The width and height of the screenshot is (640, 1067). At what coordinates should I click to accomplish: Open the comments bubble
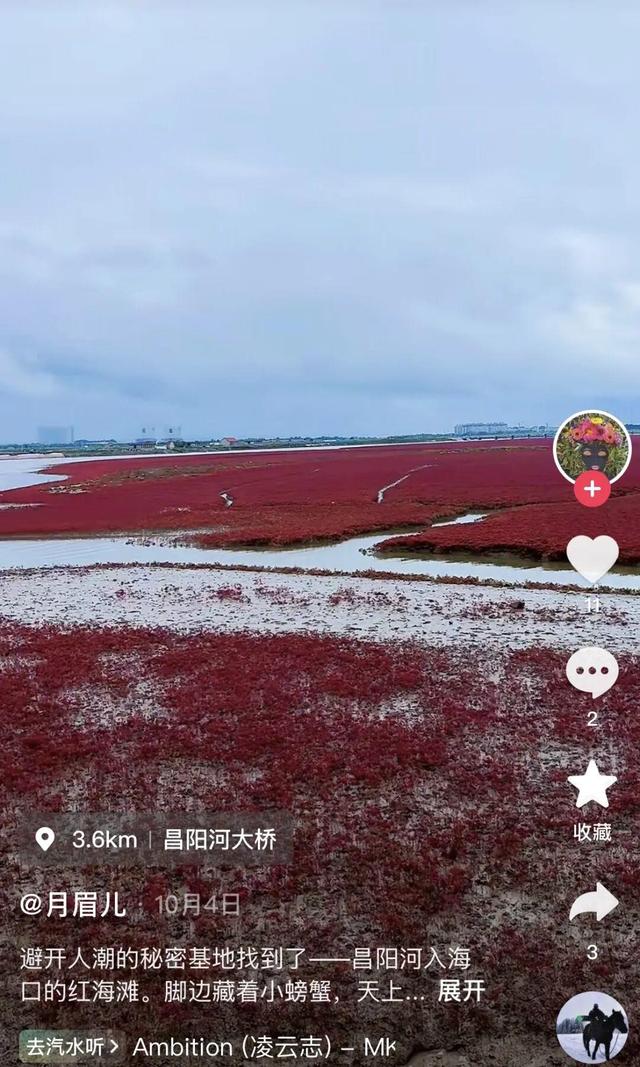pyautogui.click(x=592, y=672)
